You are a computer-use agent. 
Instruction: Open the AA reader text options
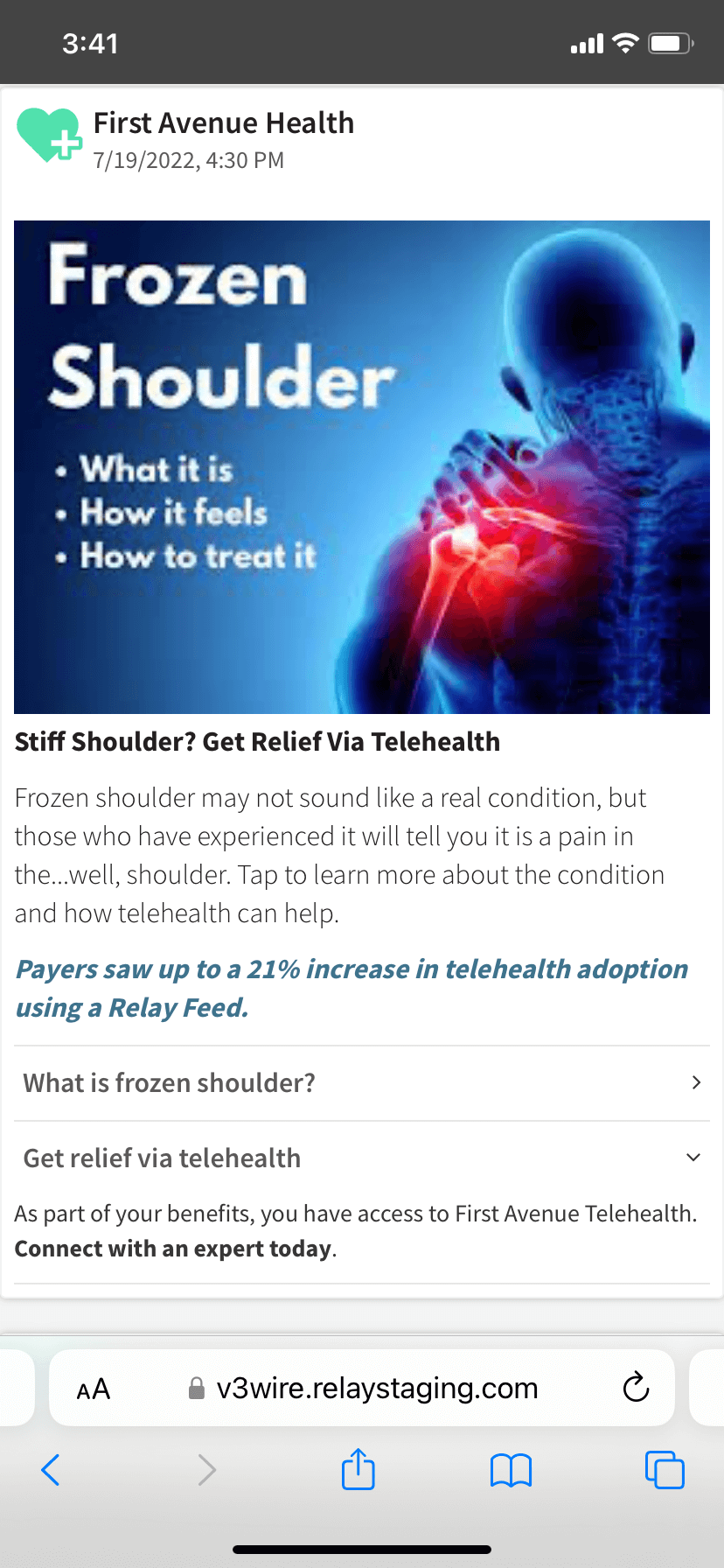[94, 1389]
